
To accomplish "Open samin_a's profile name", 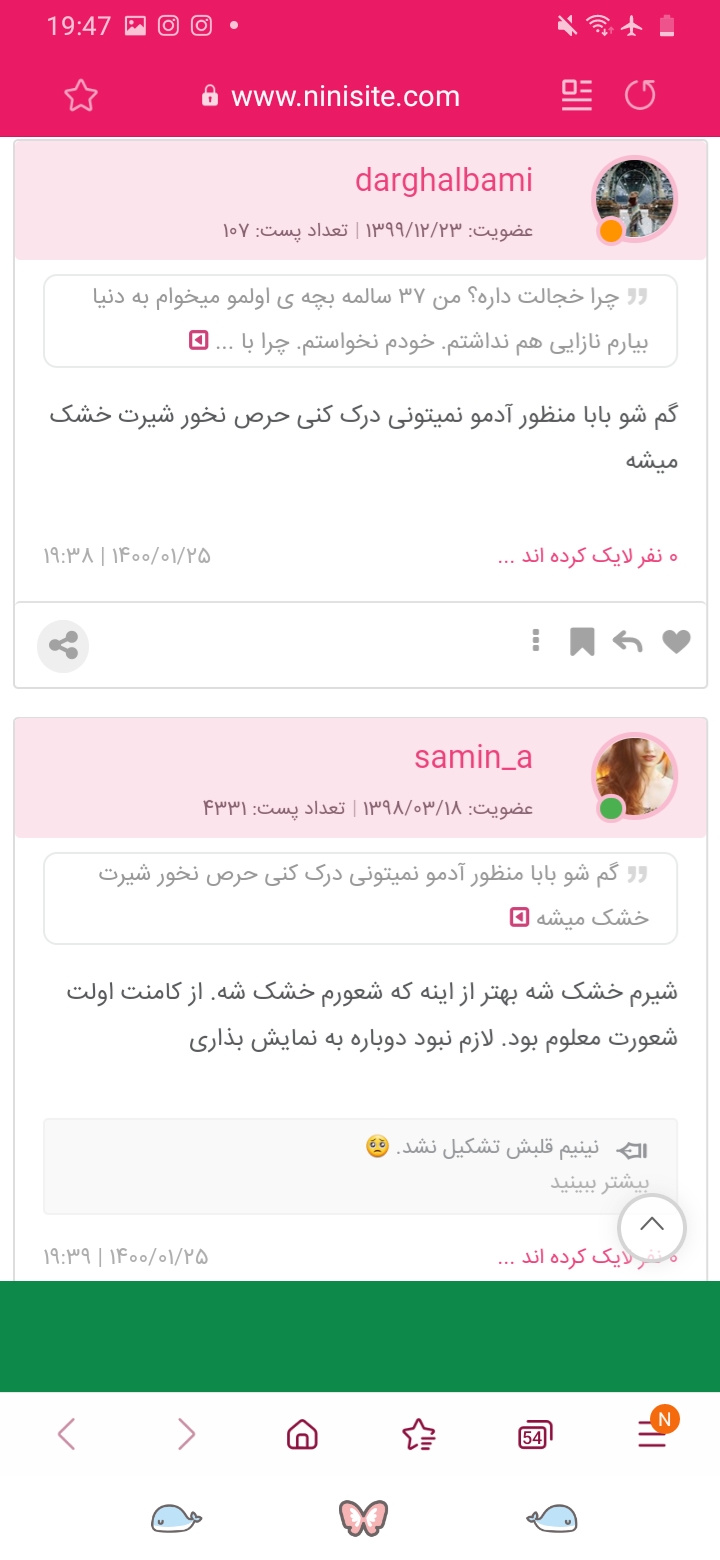I will pyautogui.click(x=473, y=758).
